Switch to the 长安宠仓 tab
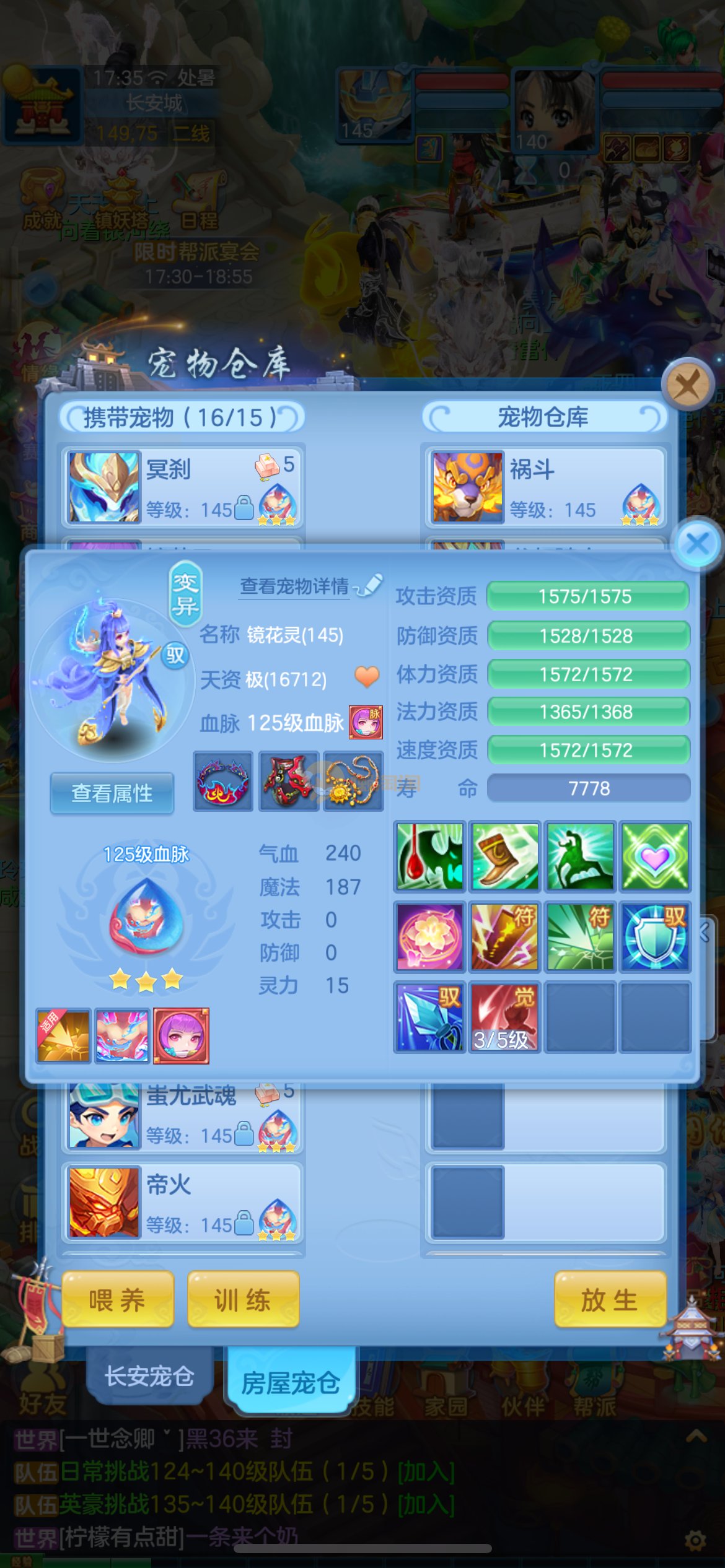Image resolution: width=725 pixels, height=1568 pixels. [x=149, y=1376]
